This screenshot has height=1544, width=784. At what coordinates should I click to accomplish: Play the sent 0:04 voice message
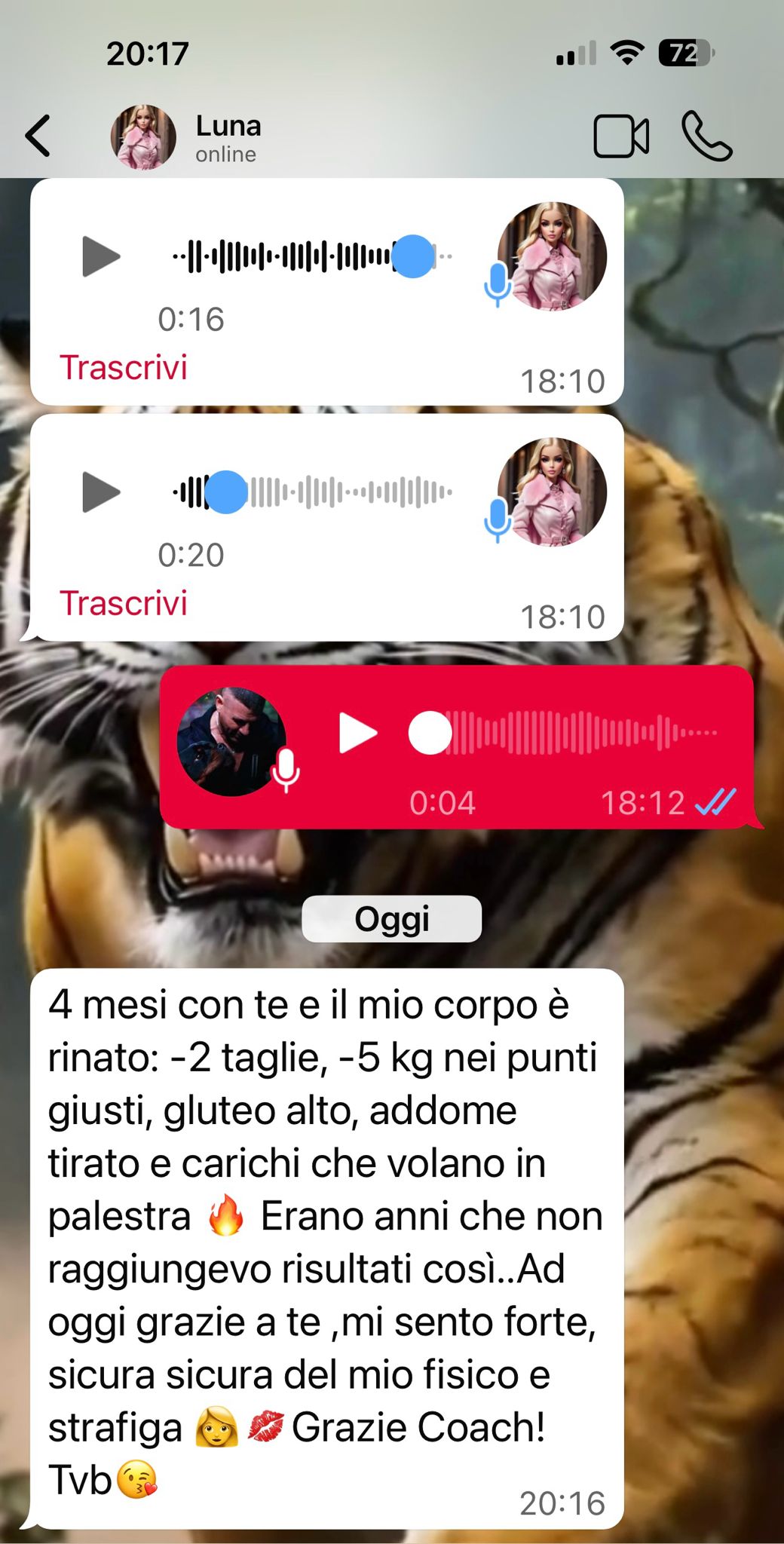point(357,733)
